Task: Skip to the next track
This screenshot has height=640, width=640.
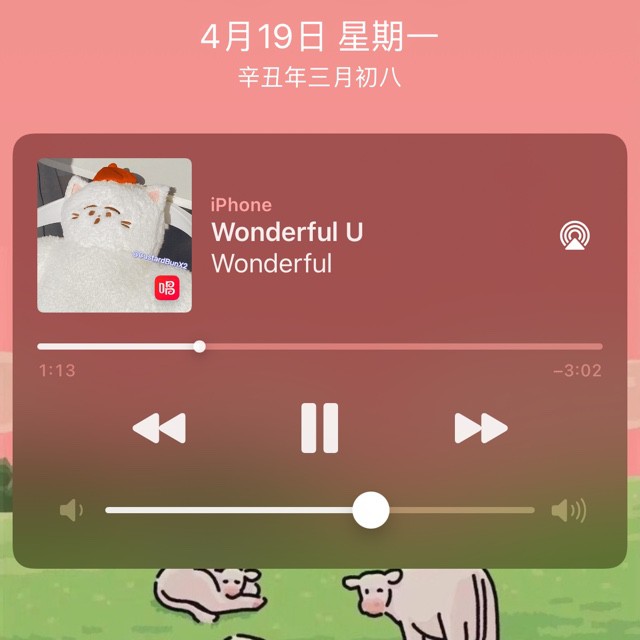Action: (x=481, y=428)
